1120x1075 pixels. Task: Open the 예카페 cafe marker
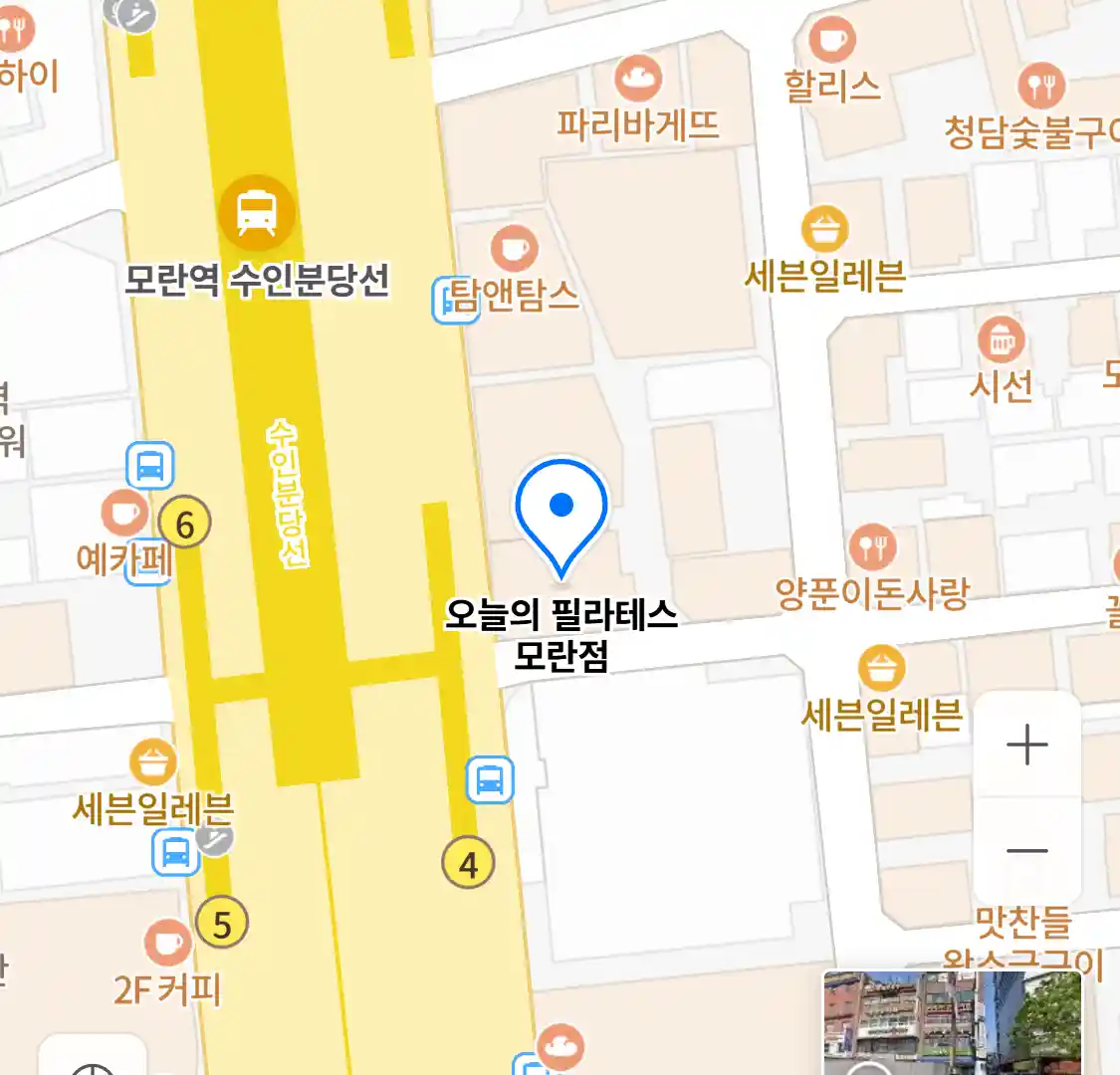[125, 515]
